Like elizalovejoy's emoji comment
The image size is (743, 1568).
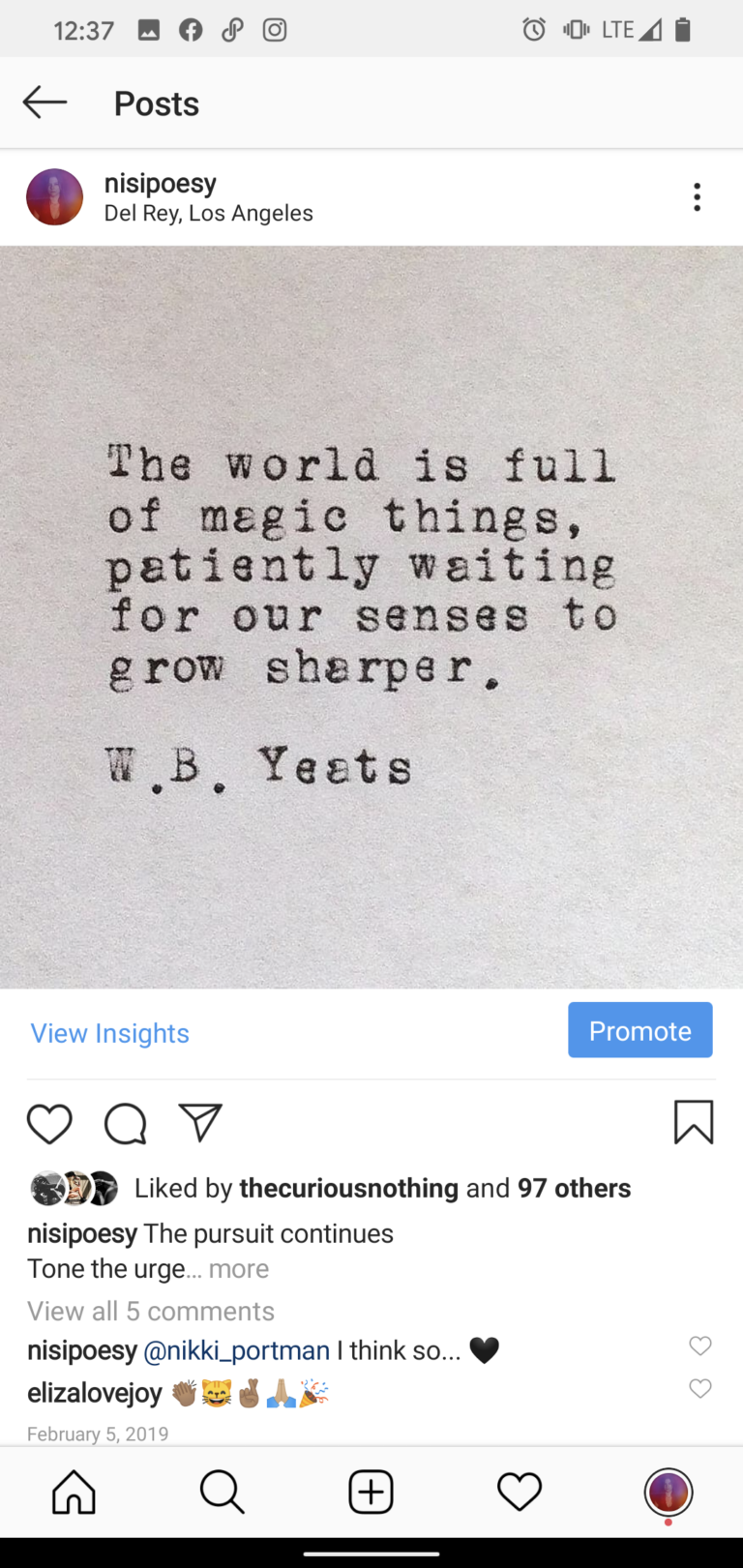coord(699,1389)
